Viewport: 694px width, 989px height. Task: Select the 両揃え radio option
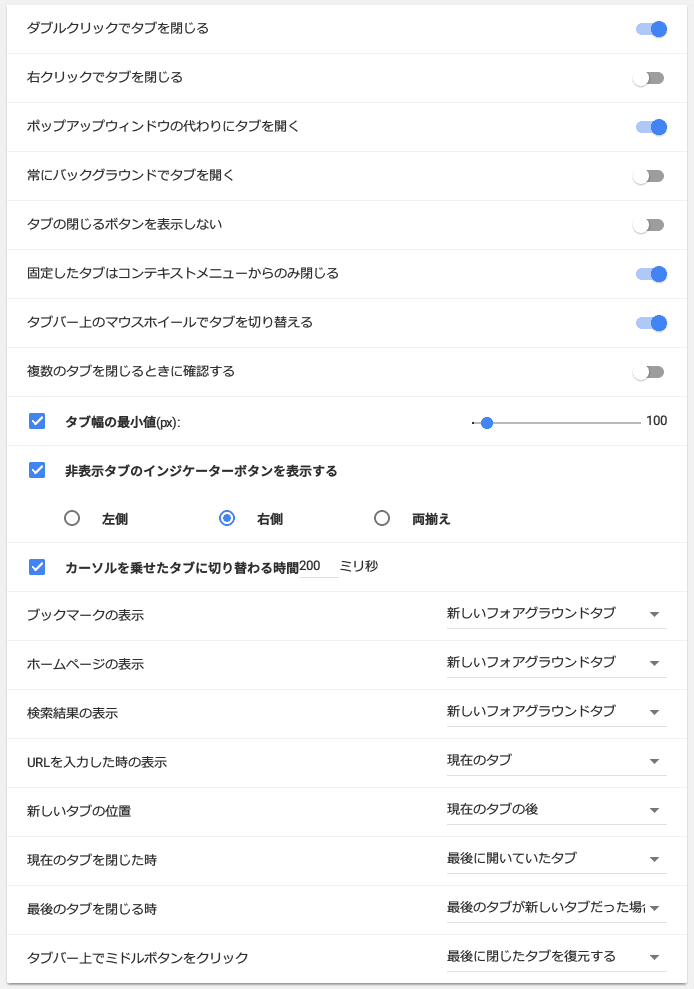[x=382, y=518]
